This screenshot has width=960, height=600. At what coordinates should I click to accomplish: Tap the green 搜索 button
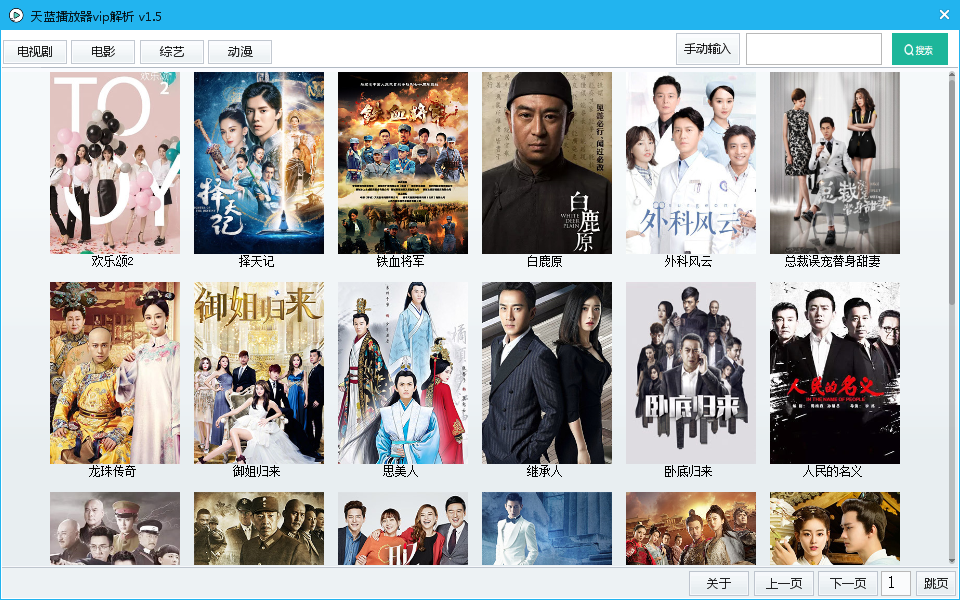[919, 49]
